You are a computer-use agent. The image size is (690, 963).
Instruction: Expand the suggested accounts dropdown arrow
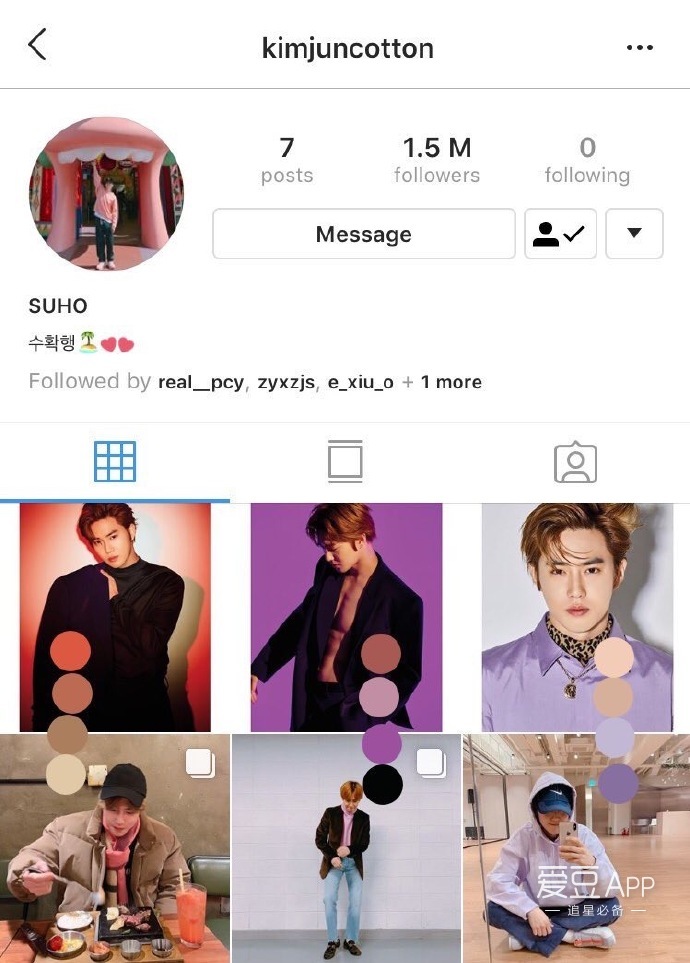click(634, 234)
